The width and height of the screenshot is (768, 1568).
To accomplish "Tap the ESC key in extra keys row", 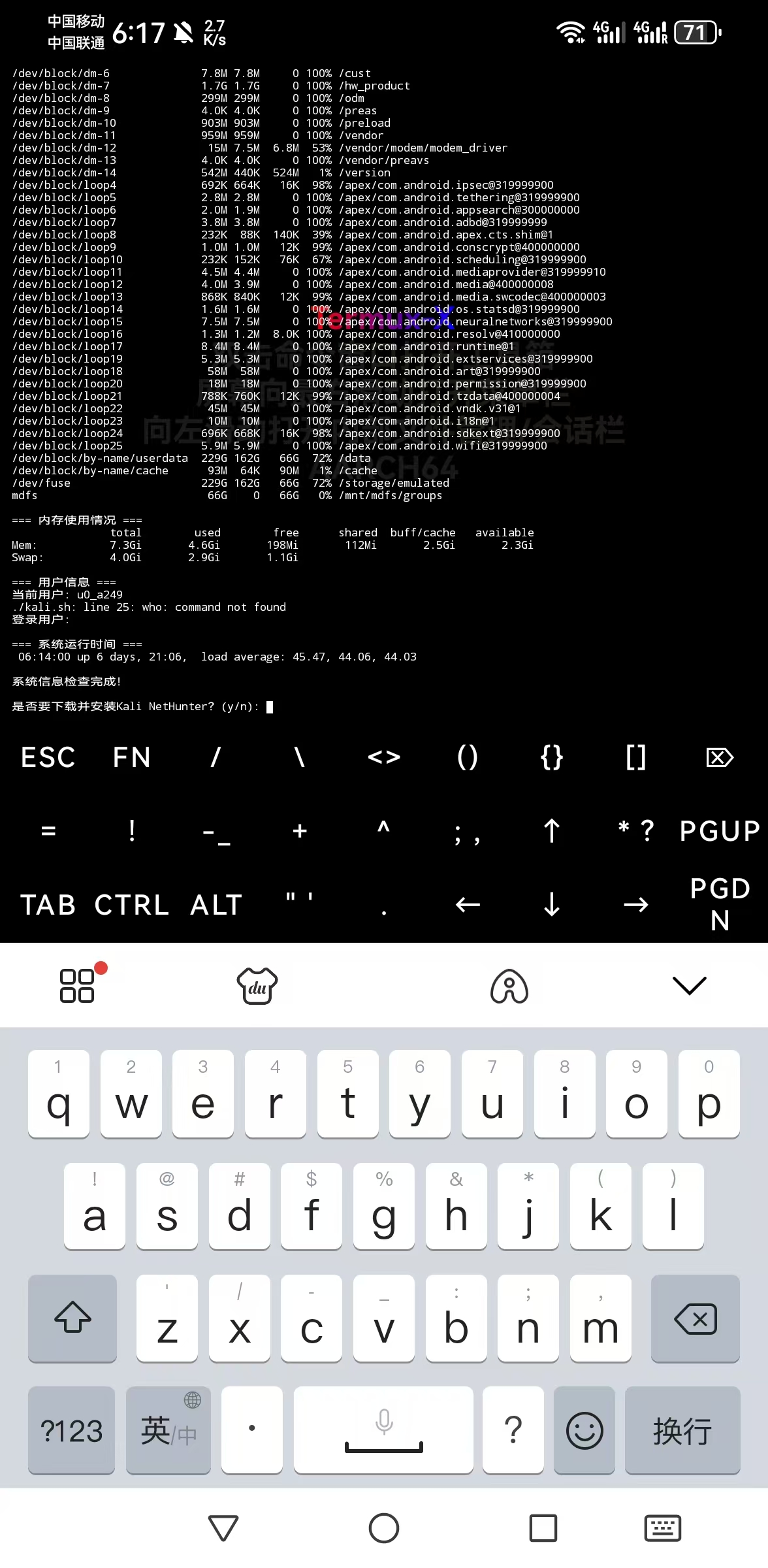I will (x=48, y=758).
